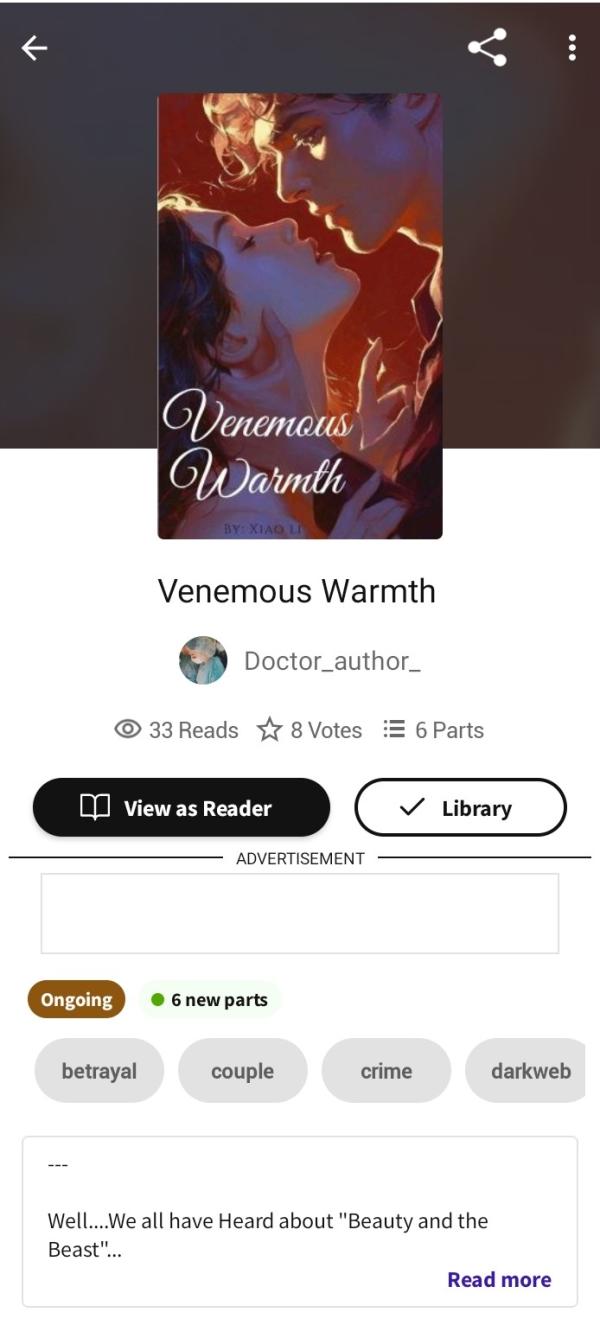Share this story
Viewport: 600px width, 1344px height.
click(x=487, y=47)
